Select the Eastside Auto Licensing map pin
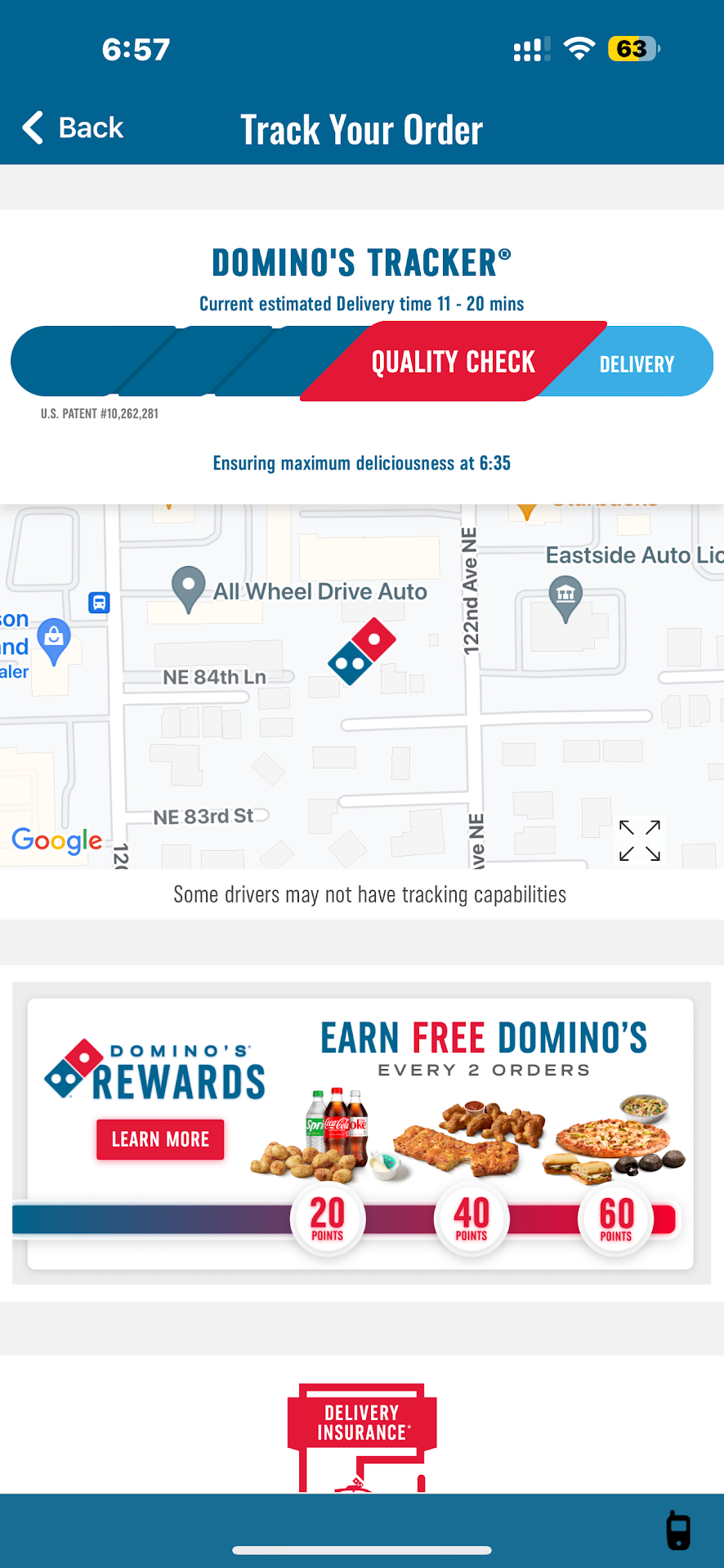 coord(565,597)
